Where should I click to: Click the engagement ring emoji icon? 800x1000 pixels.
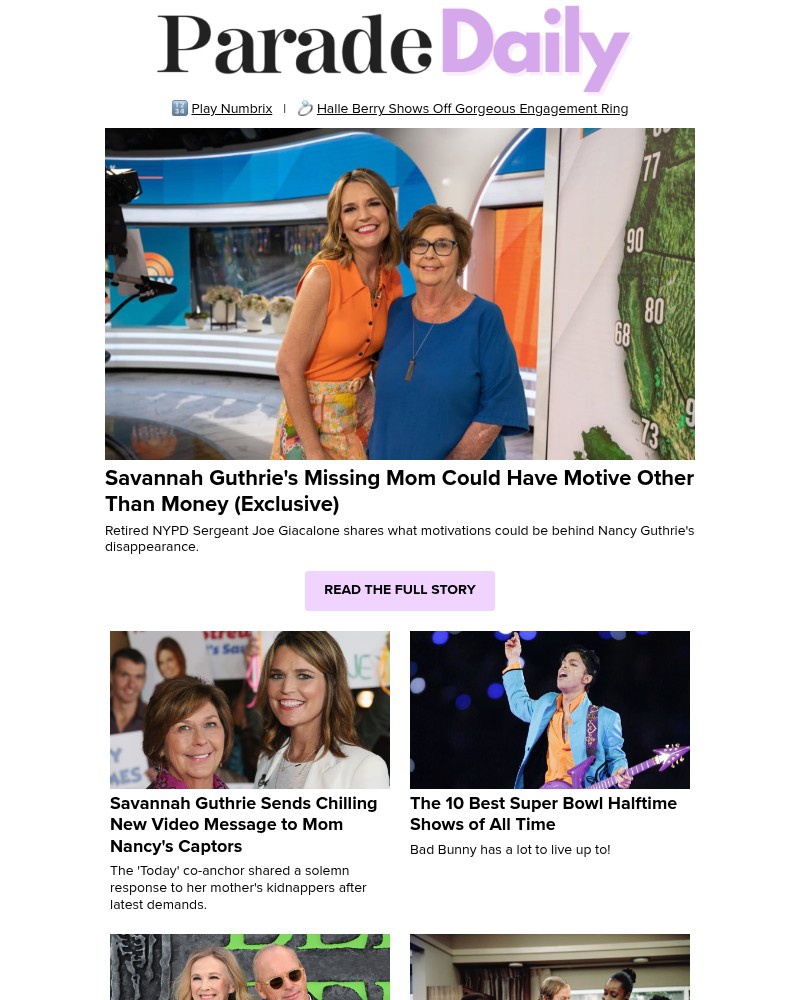(x=305, y=108)
